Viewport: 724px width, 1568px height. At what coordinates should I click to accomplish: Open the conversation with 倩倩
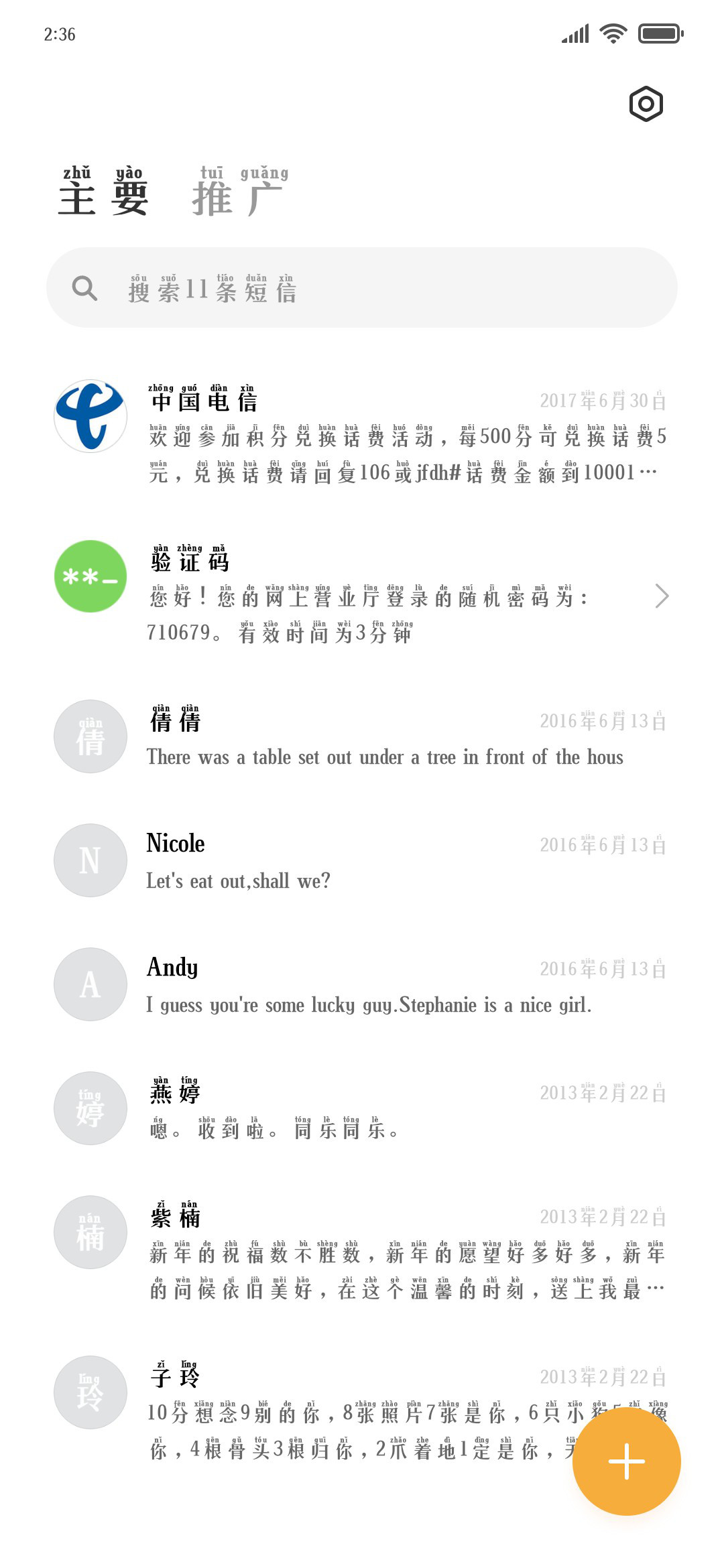(362, 736)
